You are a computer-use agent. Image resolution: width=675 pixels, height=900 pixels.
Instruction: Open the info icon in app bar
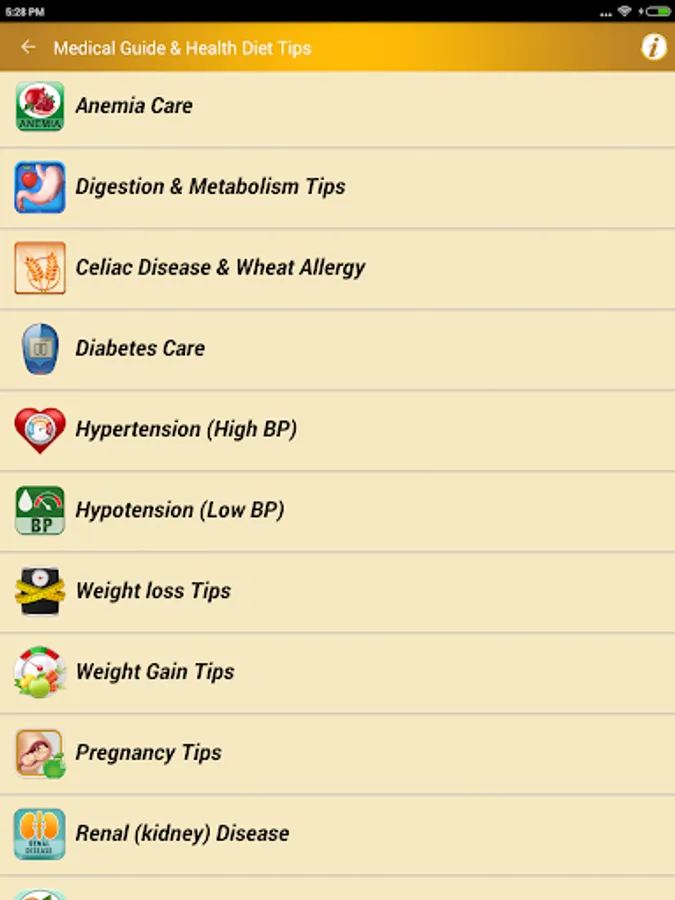[653, 47]
